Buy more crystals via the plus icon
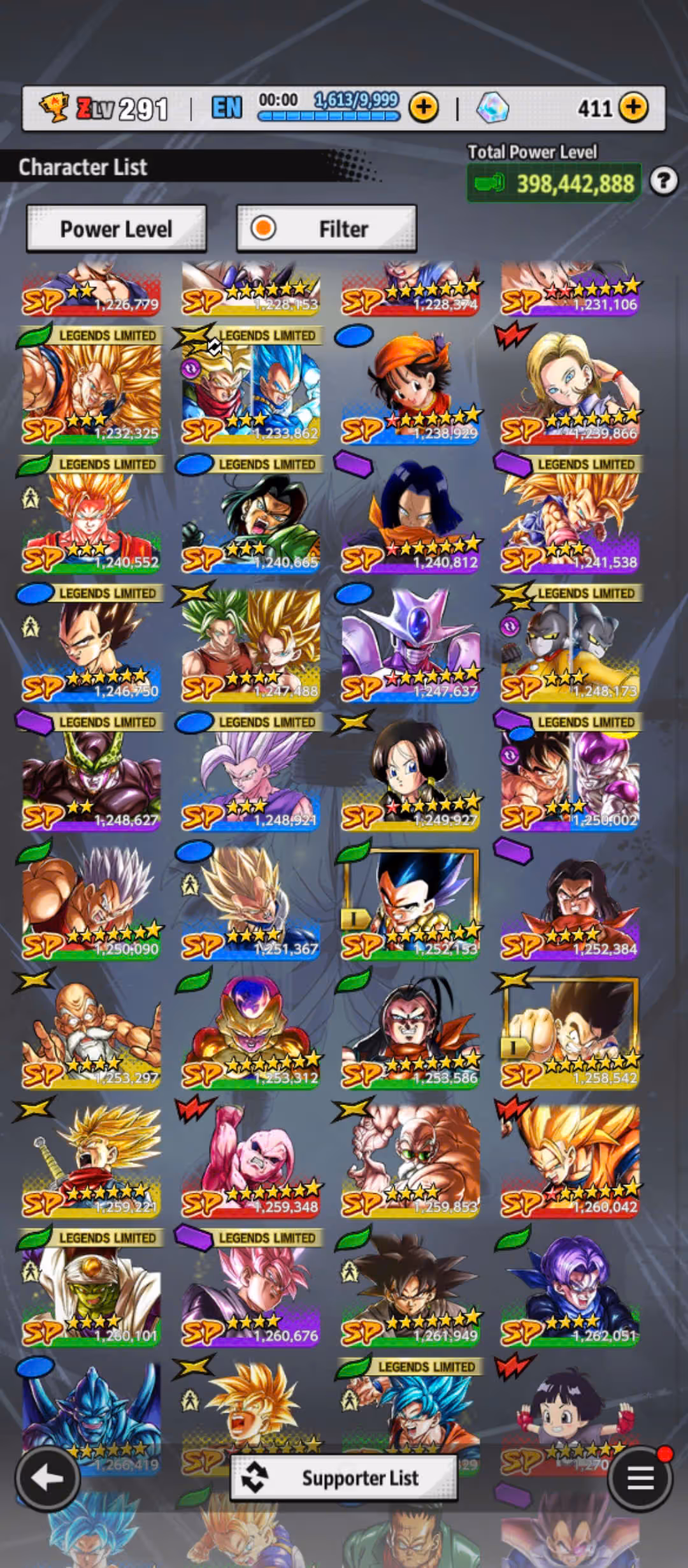 [x=633, y=108]
